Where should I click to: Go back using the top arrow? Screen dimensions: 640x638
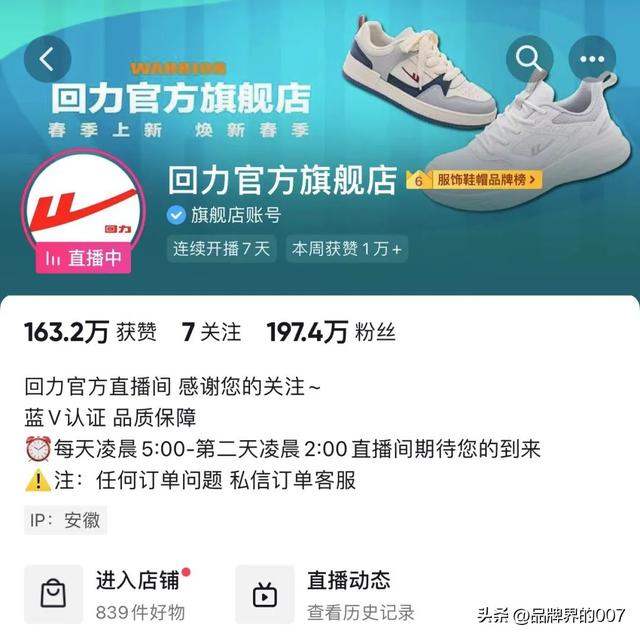point(47,61)
